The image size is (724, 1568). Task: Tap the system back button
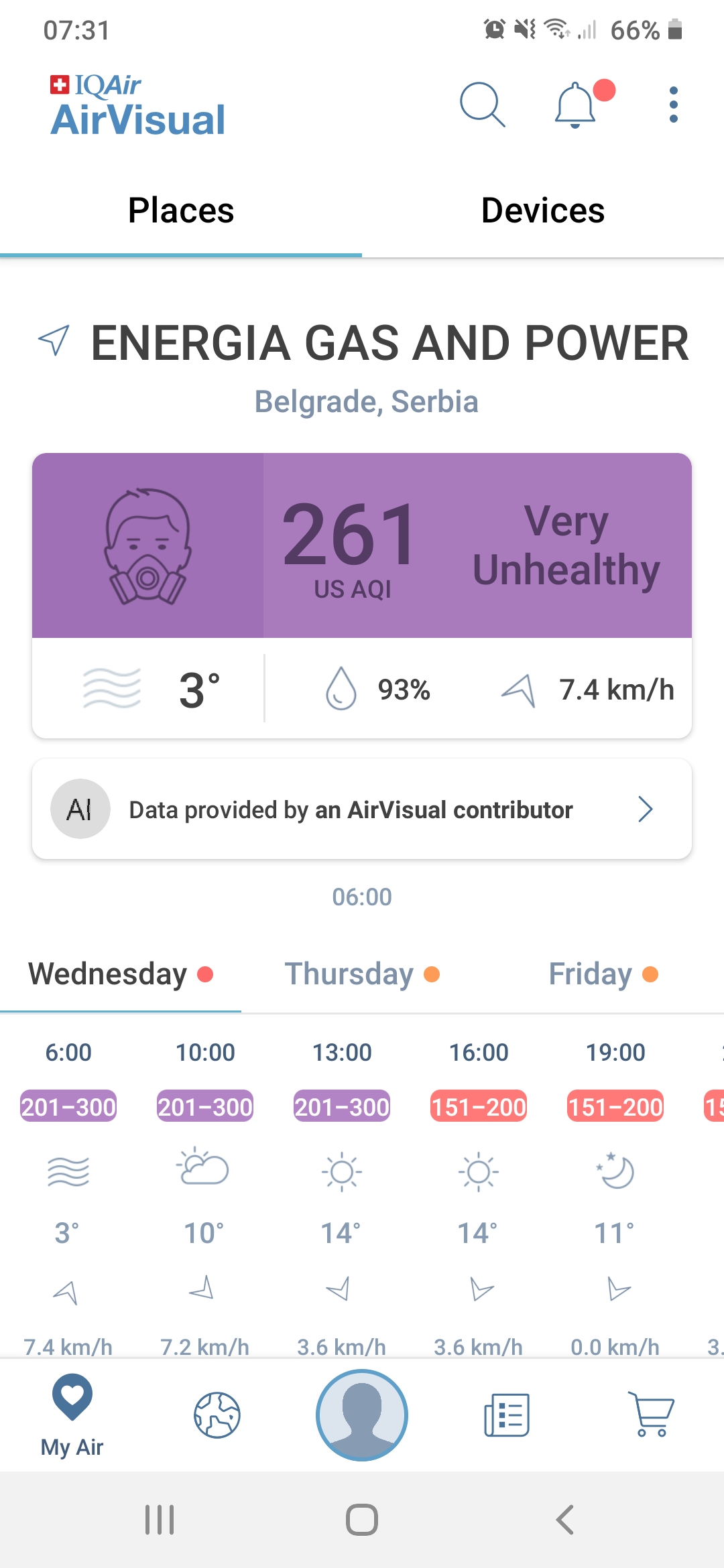[x=565, y=1519]
